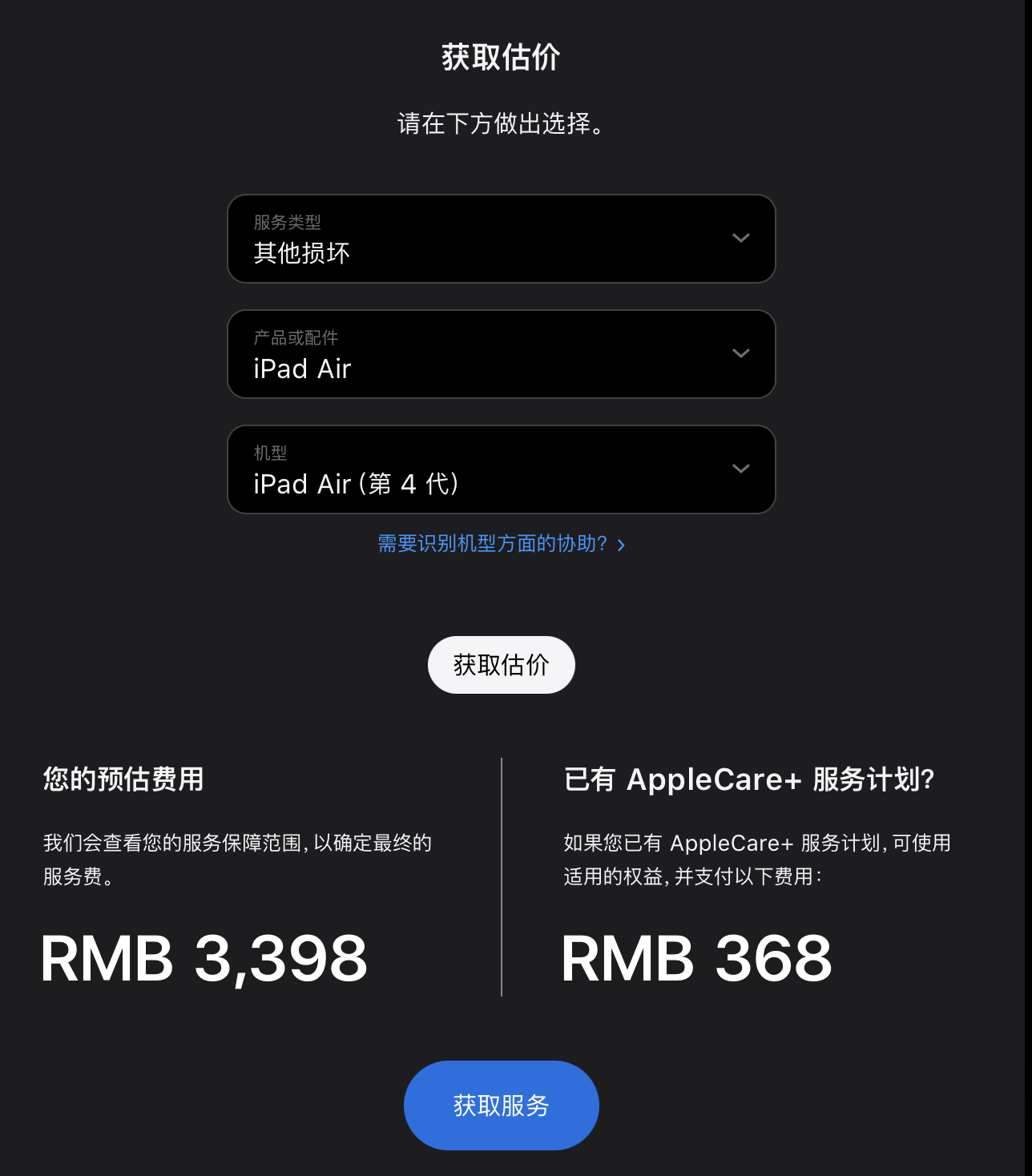
Task: Click the chevron icon on the 机型 field
Action: [740, 469]
